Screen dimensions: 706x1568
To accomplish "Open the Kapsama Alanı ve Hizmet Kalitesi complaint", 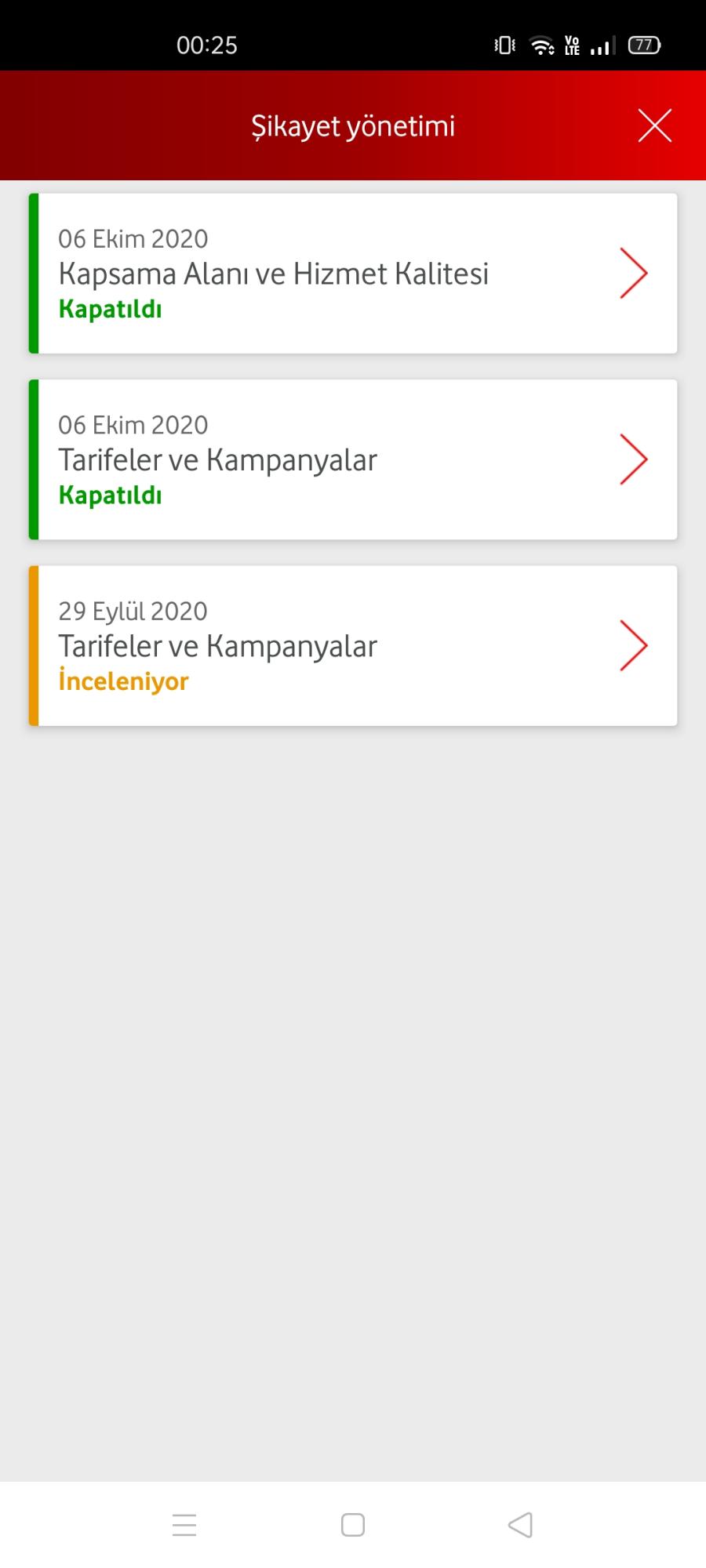I will 353,274.
